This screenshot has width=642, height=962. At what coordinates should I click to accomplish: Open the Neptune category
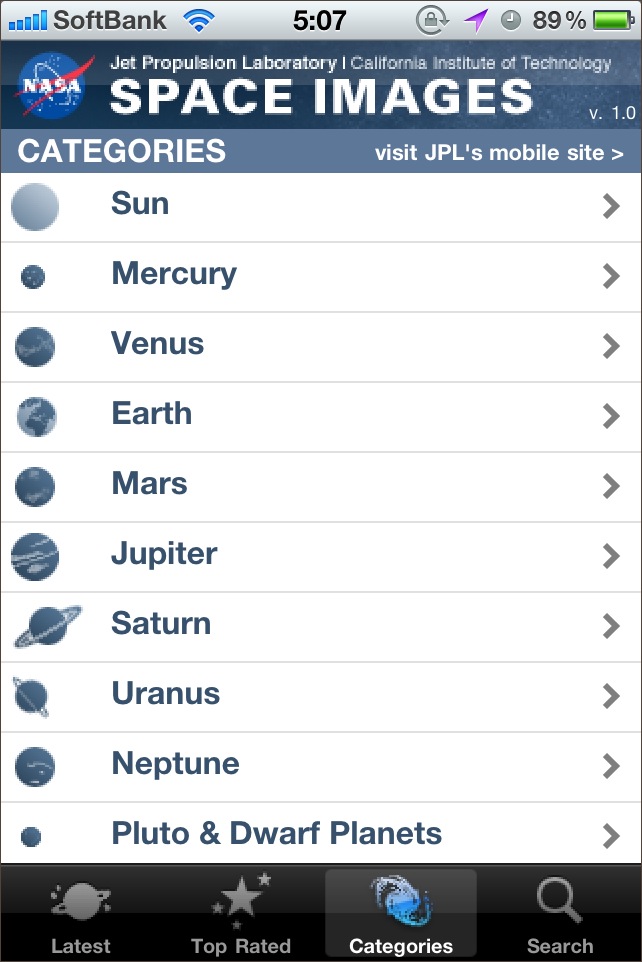coord(320,766)
